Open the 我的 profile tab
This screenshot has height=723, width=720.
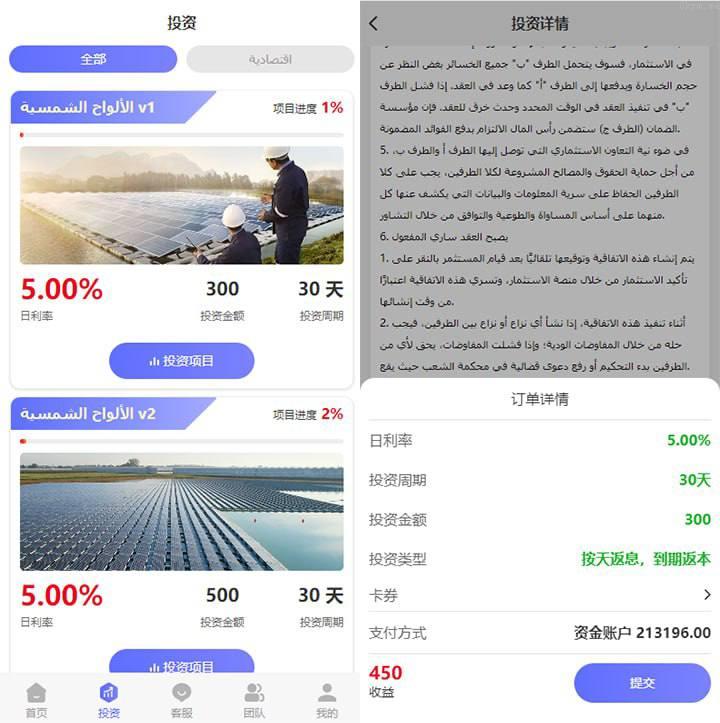click(327, 700)
